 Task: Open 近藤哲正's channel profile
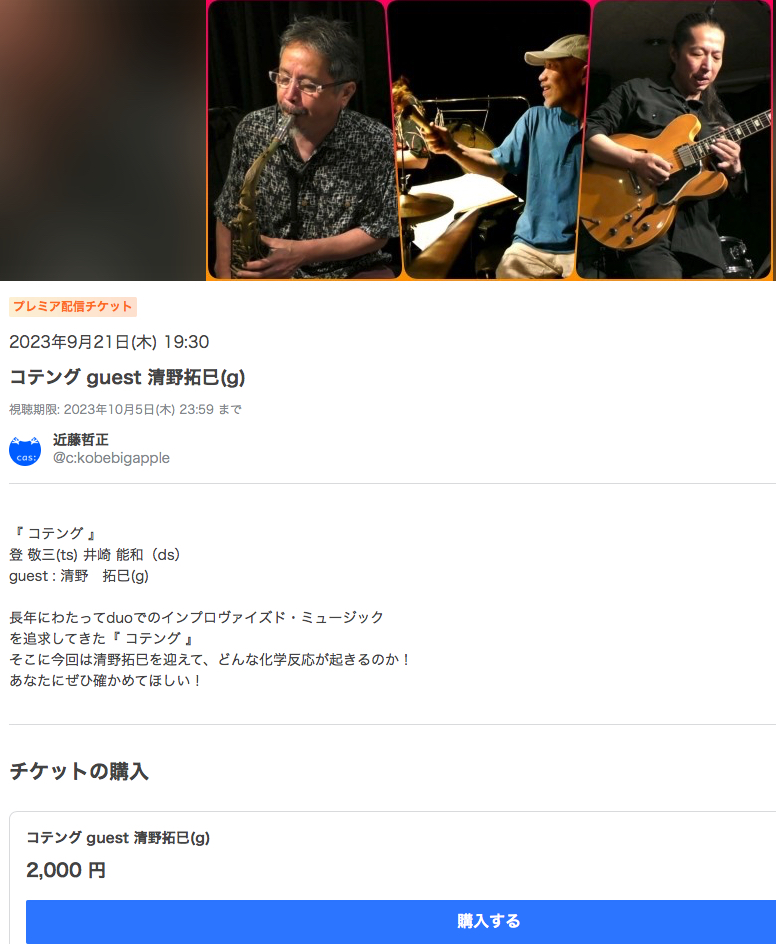(x=81, y=440)
